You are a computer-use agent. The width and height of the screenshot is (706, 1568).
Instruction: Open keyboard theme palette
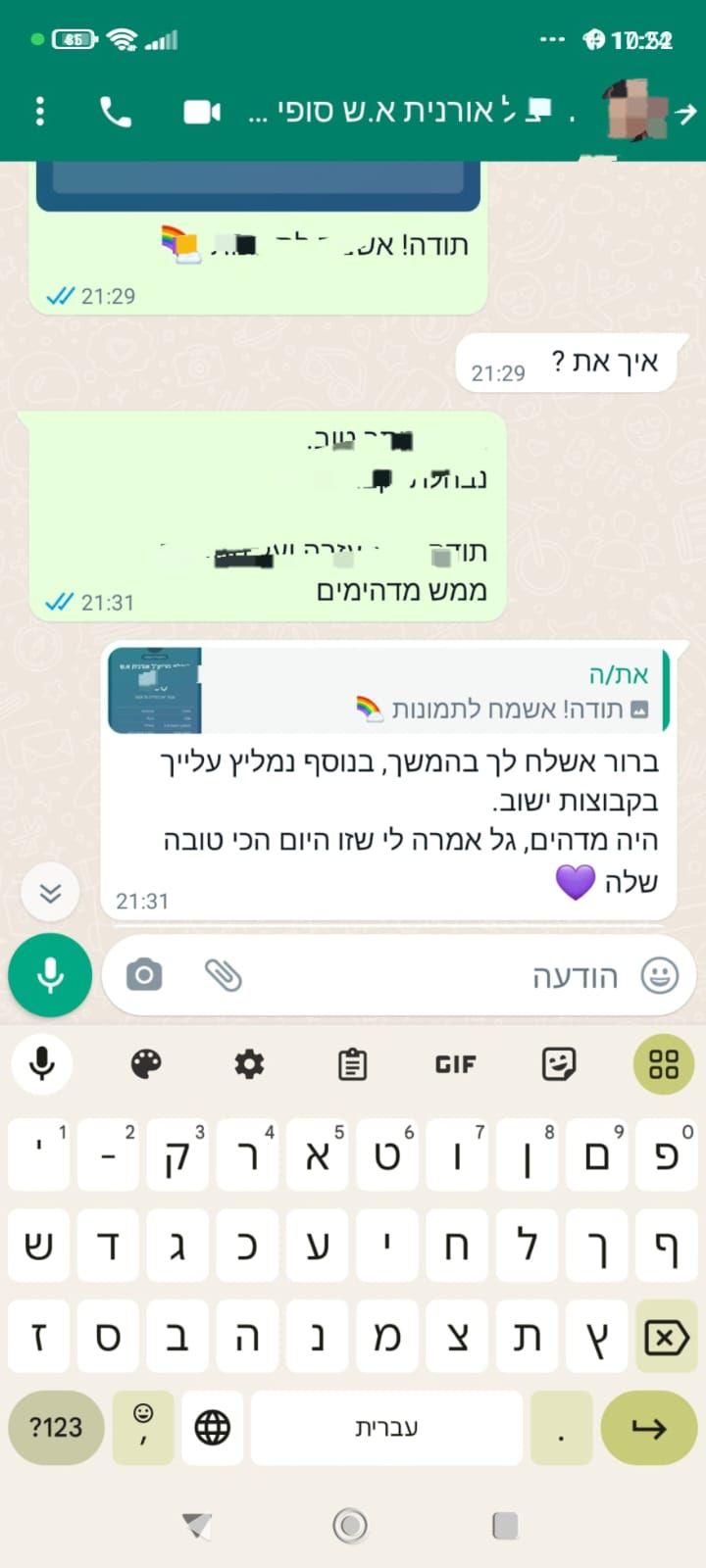tap(146, 1064)
